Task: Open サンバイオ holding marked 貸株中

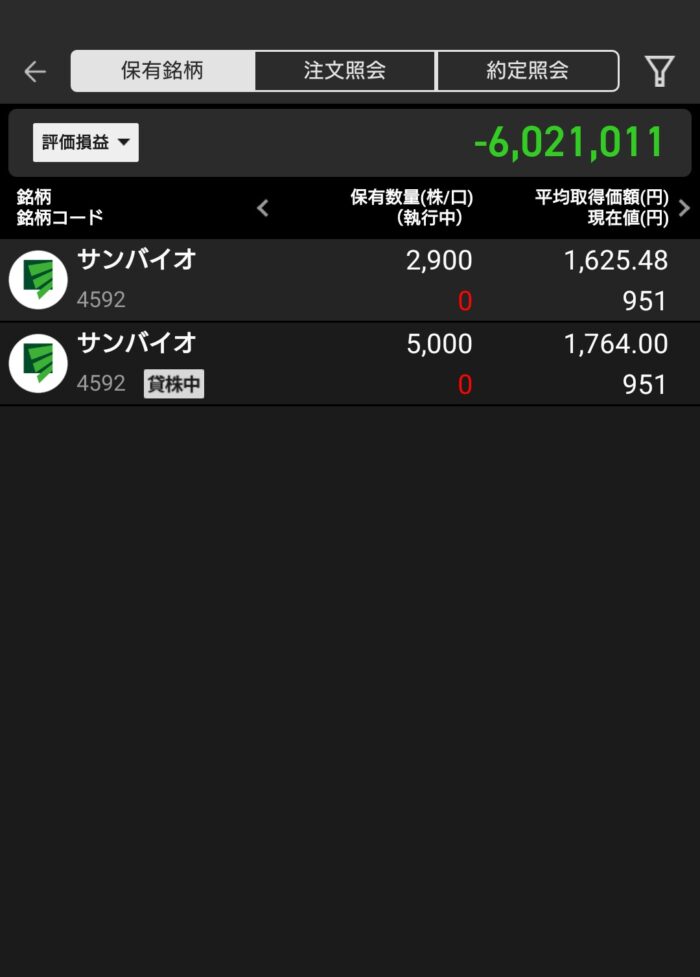Action: coord(350,364)
